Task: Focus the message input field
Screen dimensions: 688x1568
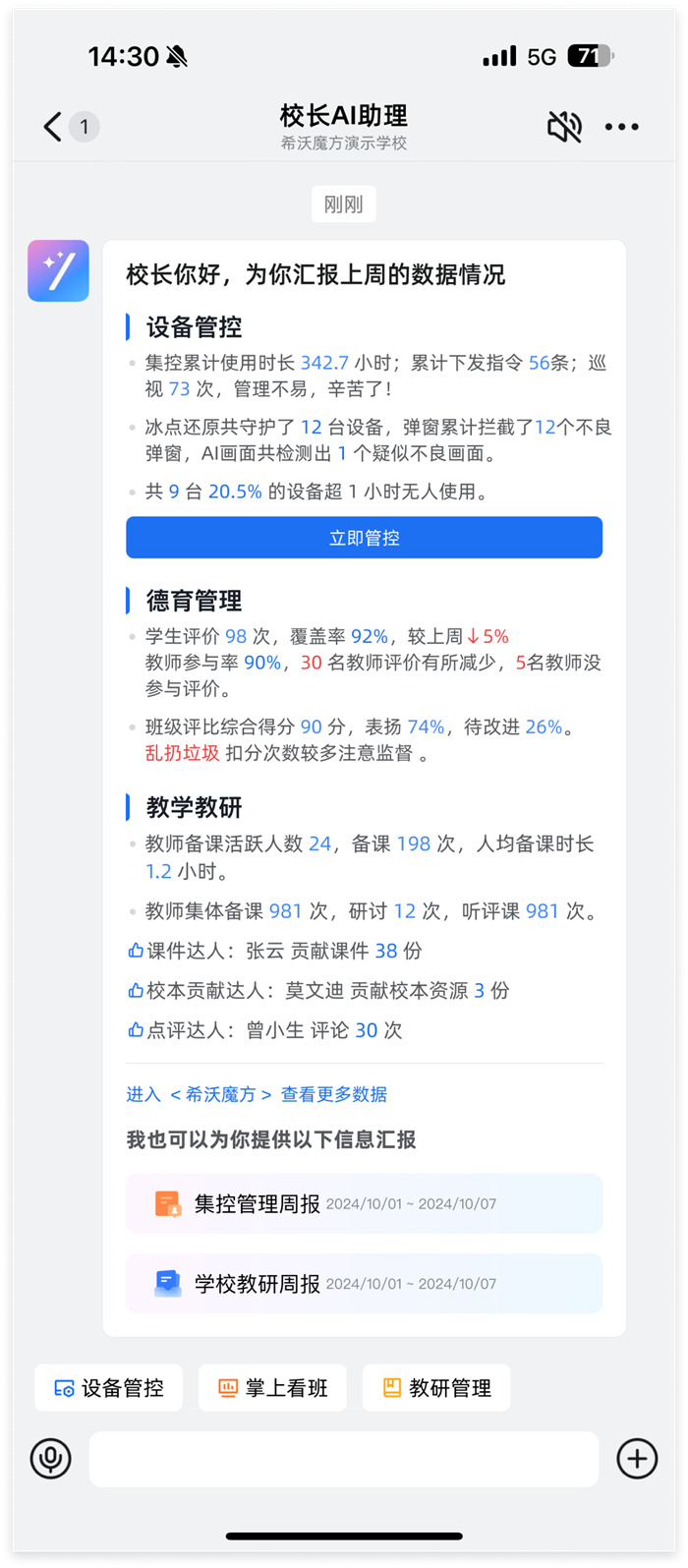Action: click(344, 1459)
